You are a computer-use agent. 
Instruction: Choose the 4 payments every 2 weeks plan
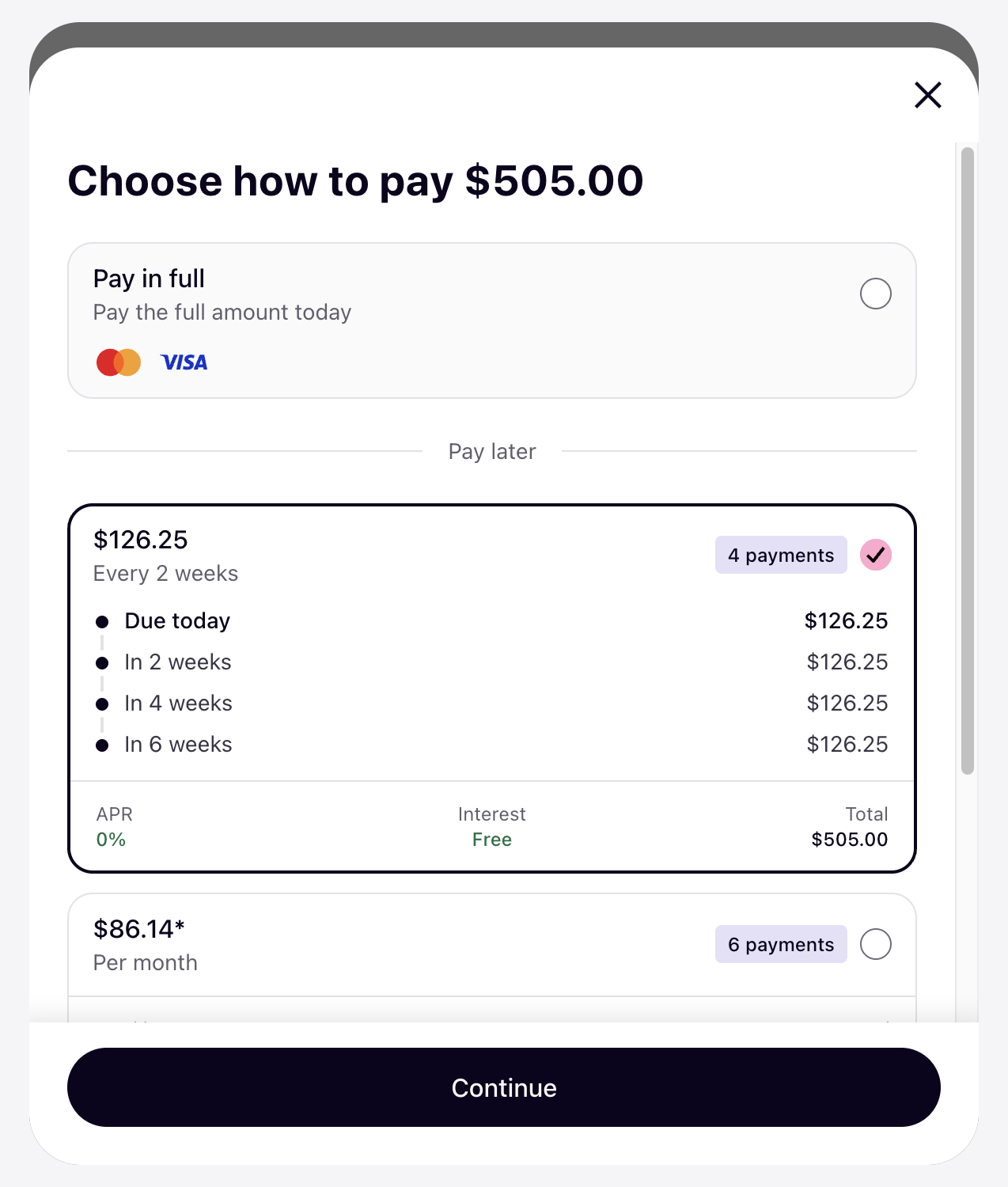tap(875, 555)
